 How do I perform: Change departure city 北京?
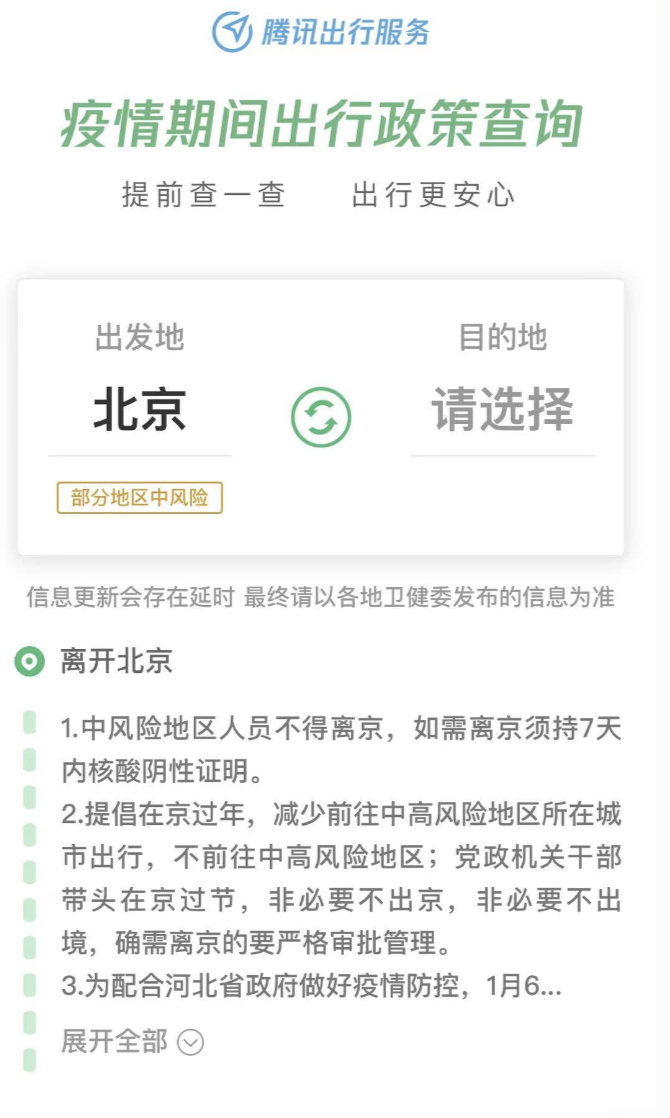click(x=140, y=410)
